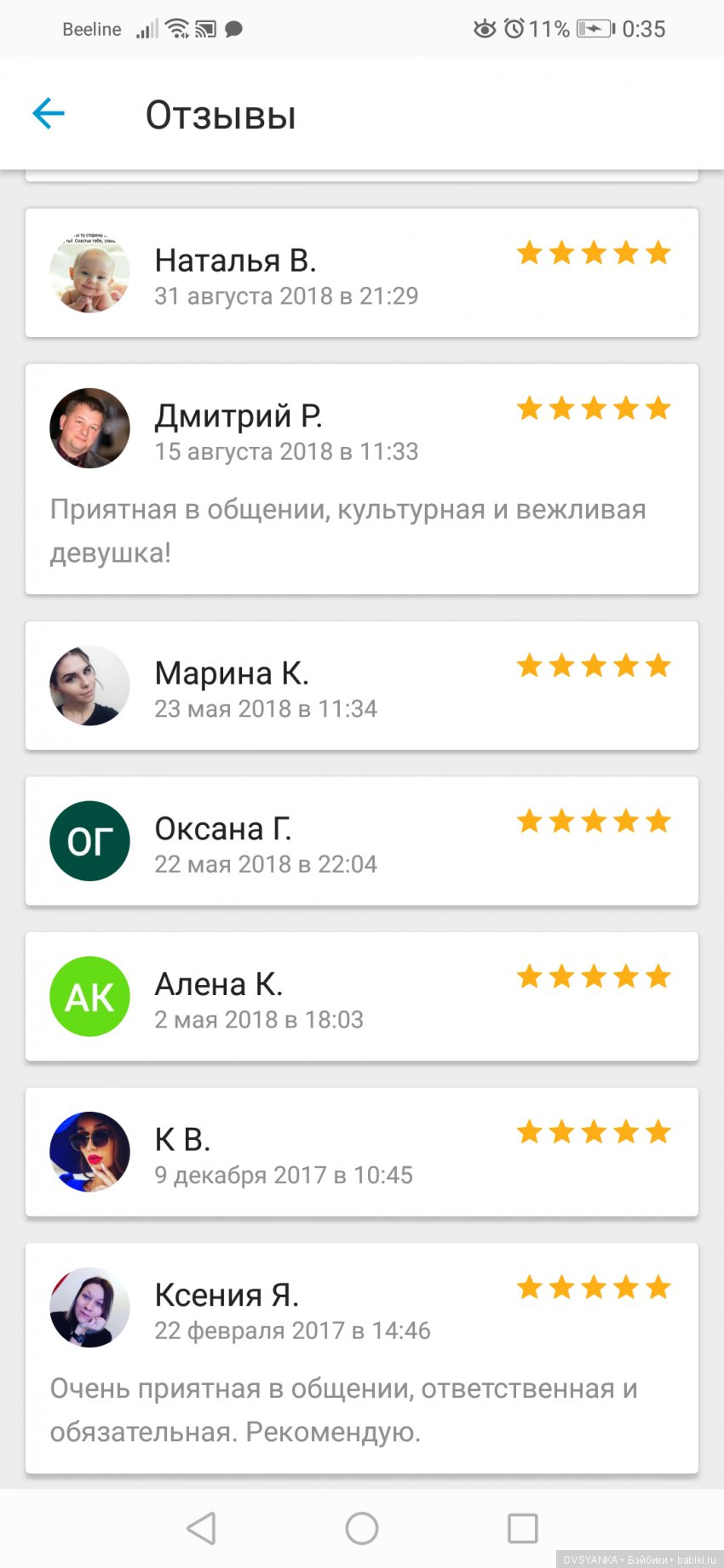Open the review by Ксения Я.
The image size is (724, 1568).
(x=361, y=1359)
